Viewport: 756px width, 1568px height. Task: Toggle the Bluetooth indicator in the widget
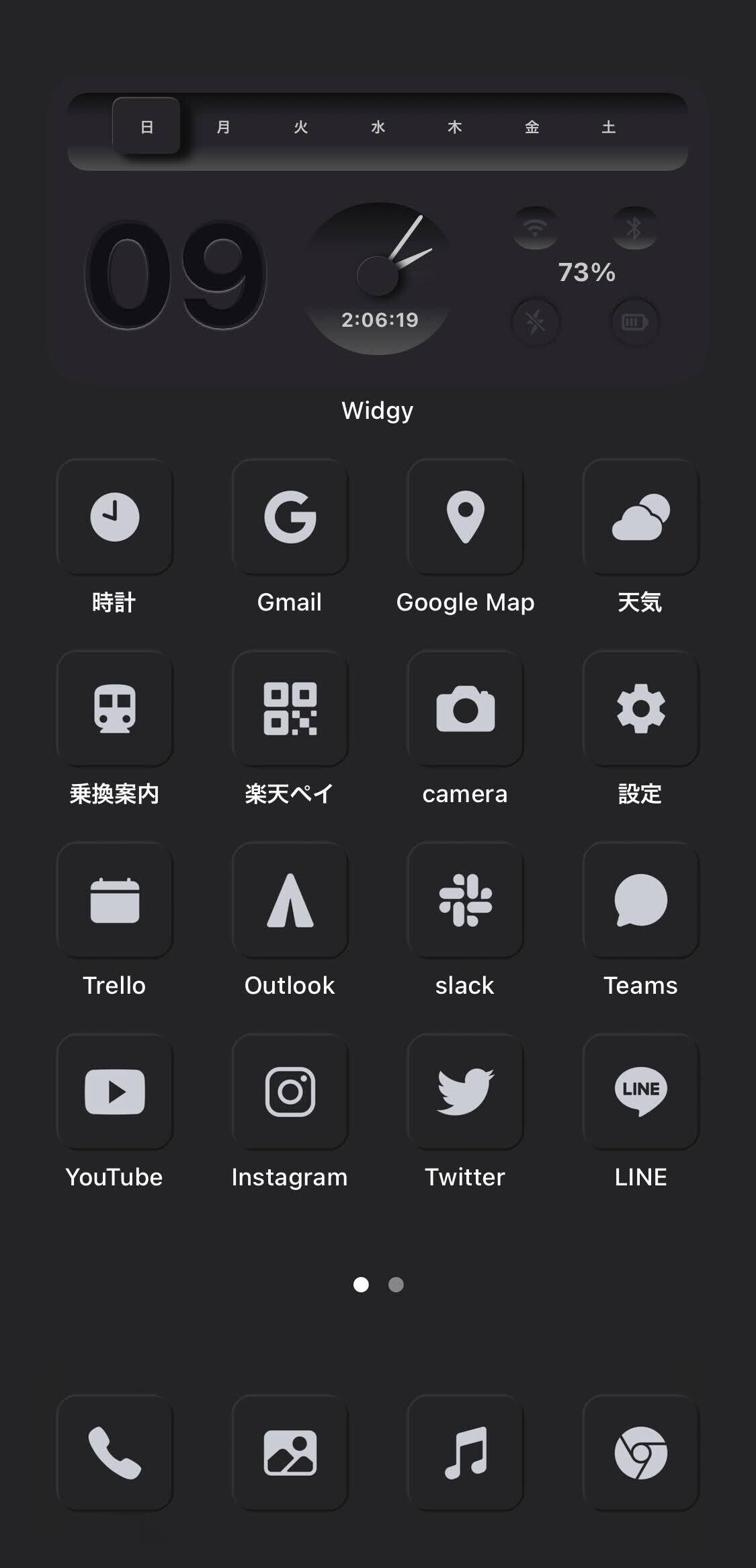(633, 227)
